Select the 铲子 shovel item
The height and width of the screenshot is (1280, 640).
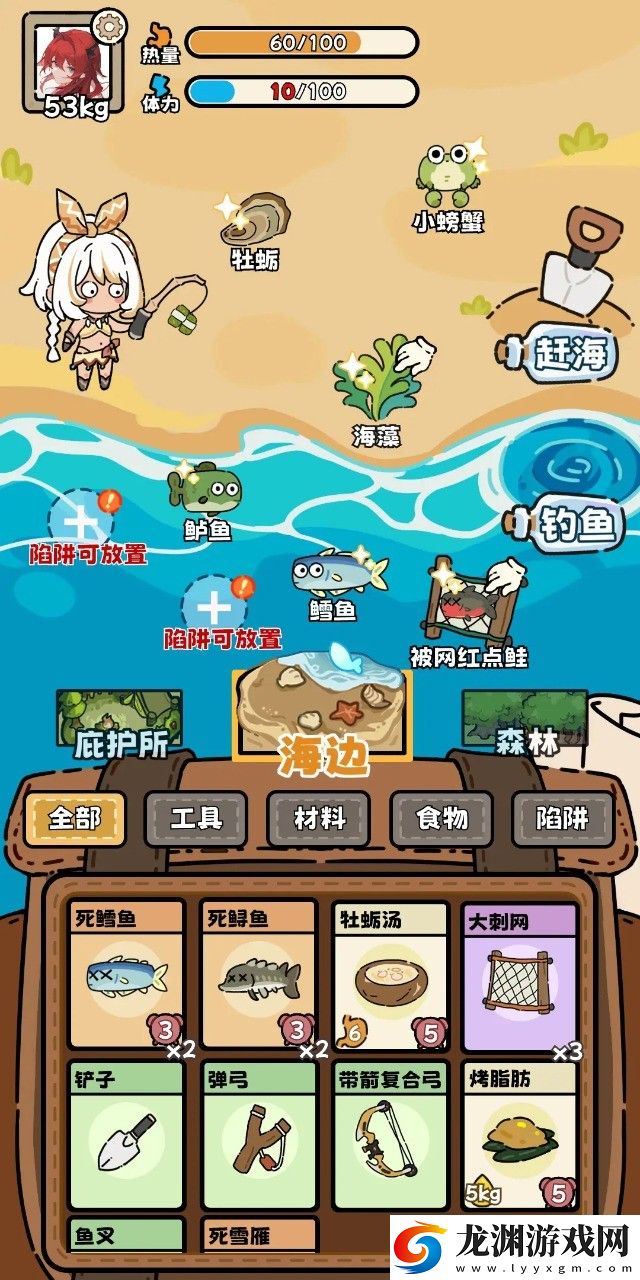pyautogui.click(x=127, y=1135)
